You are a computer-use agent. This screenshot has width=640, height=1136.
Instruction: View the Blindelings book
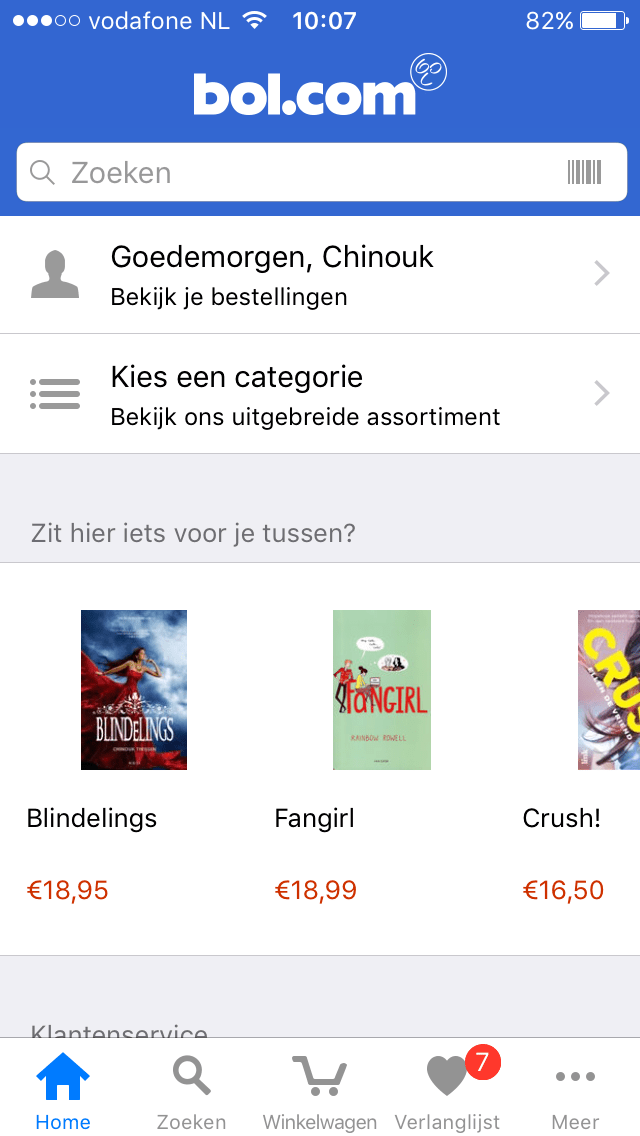pyautogui.click(x=134, y=690)
